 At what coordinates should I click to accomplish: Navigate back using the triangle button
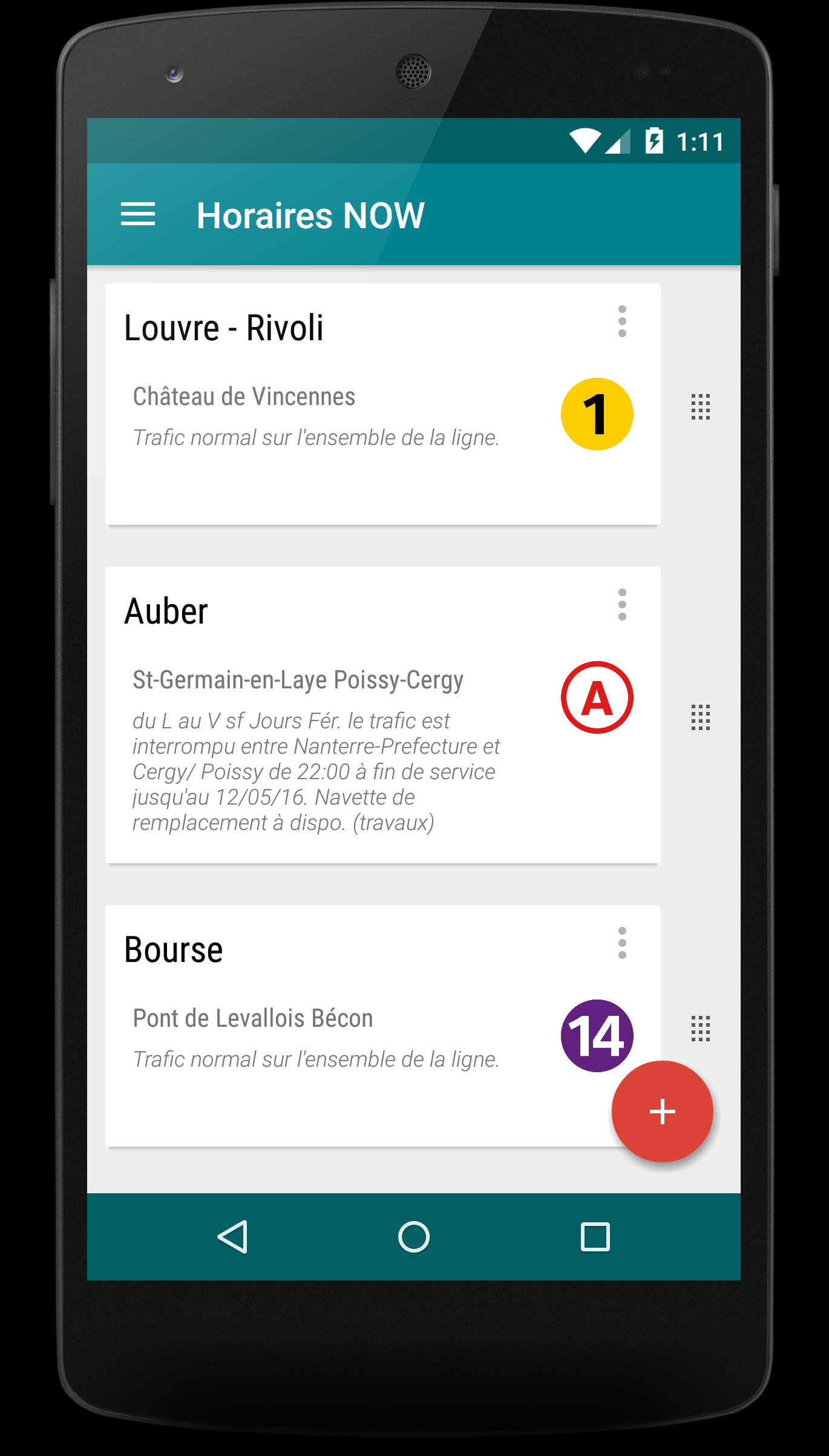pos(235,1236)
